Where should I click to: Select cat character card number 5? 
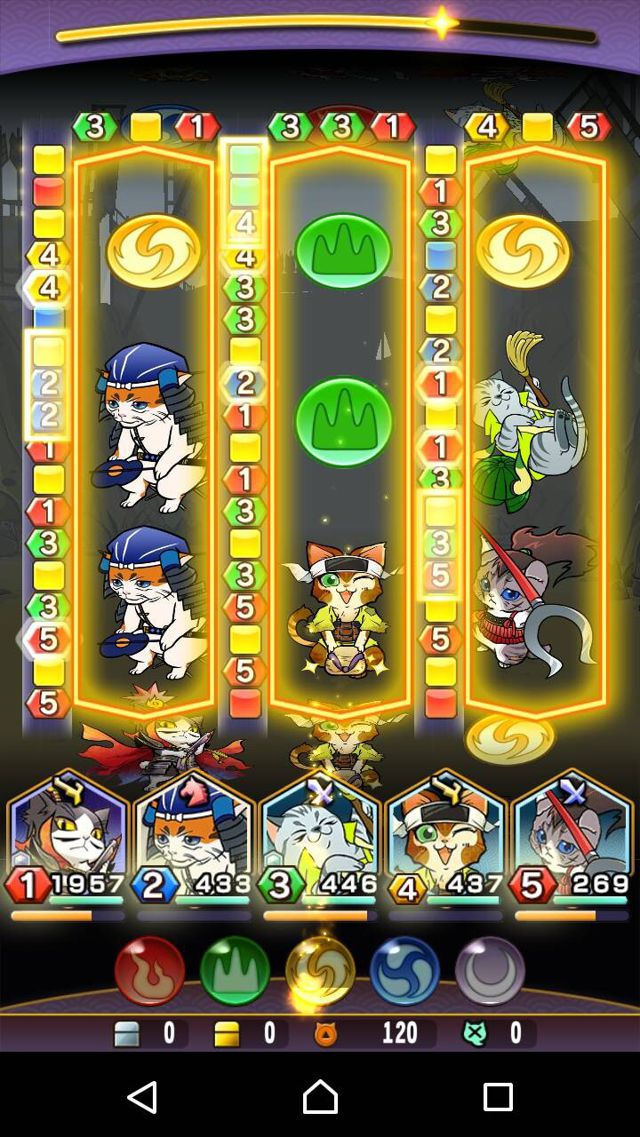pos(572,838)
